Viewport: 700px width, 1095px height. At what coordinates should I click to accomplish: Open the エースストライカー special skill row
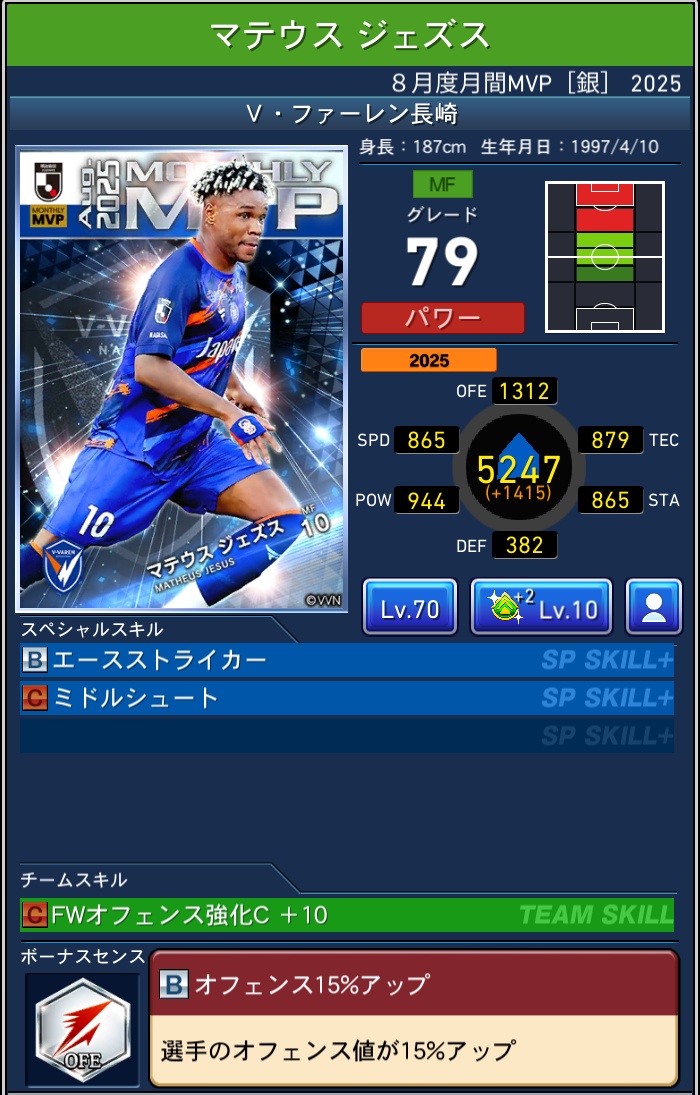click(346, 660)
